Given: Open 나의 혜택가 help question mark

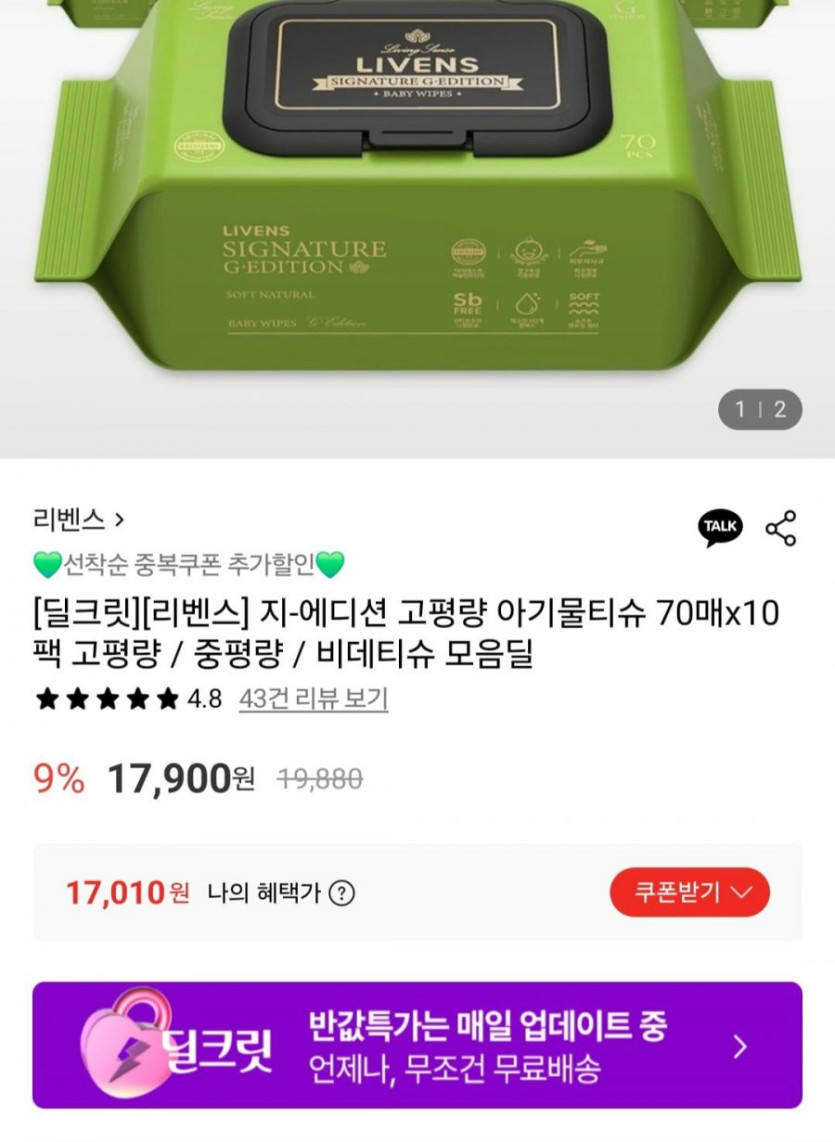Looking at the screenshot, I should coord(342,893).
